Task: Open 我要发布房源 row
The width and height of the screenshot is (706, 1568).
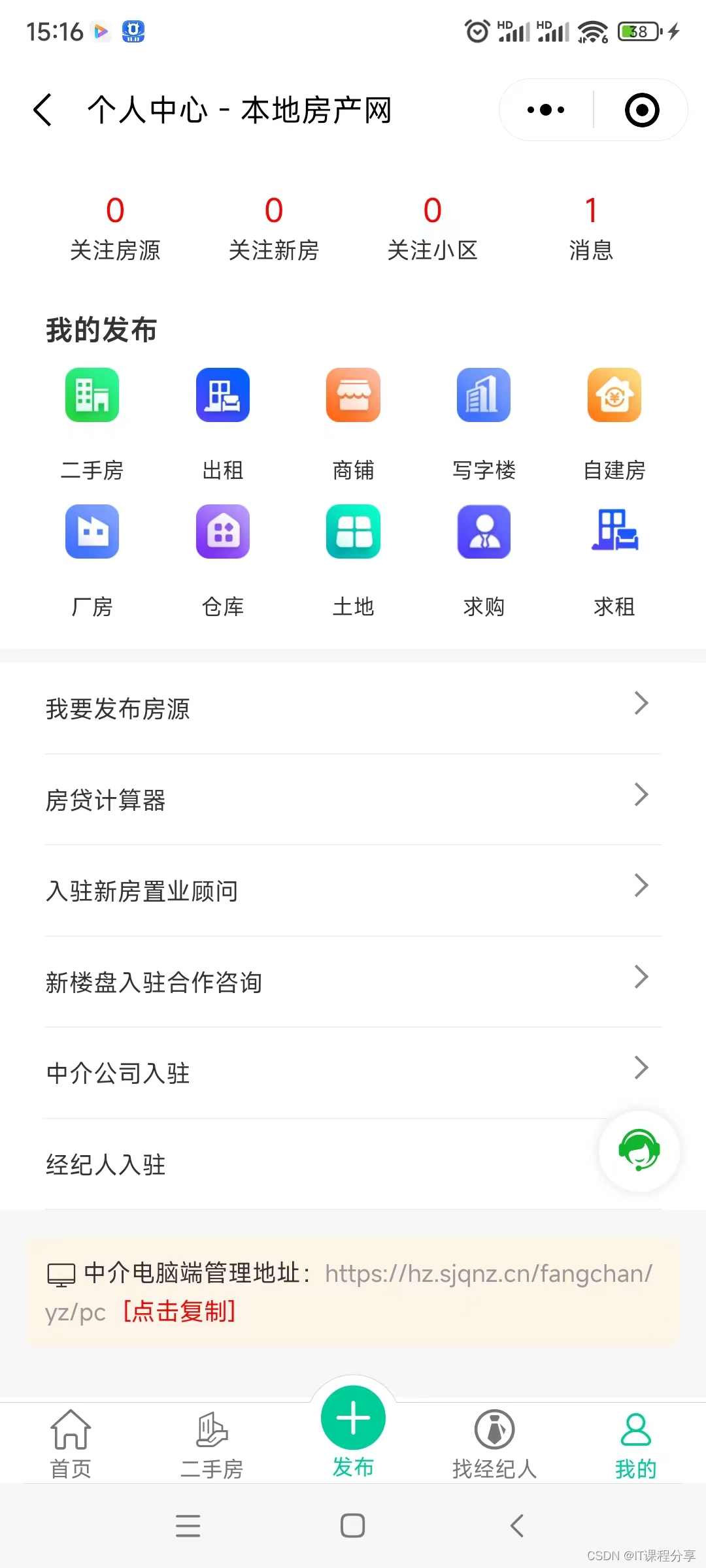Action: click(353, 708)
